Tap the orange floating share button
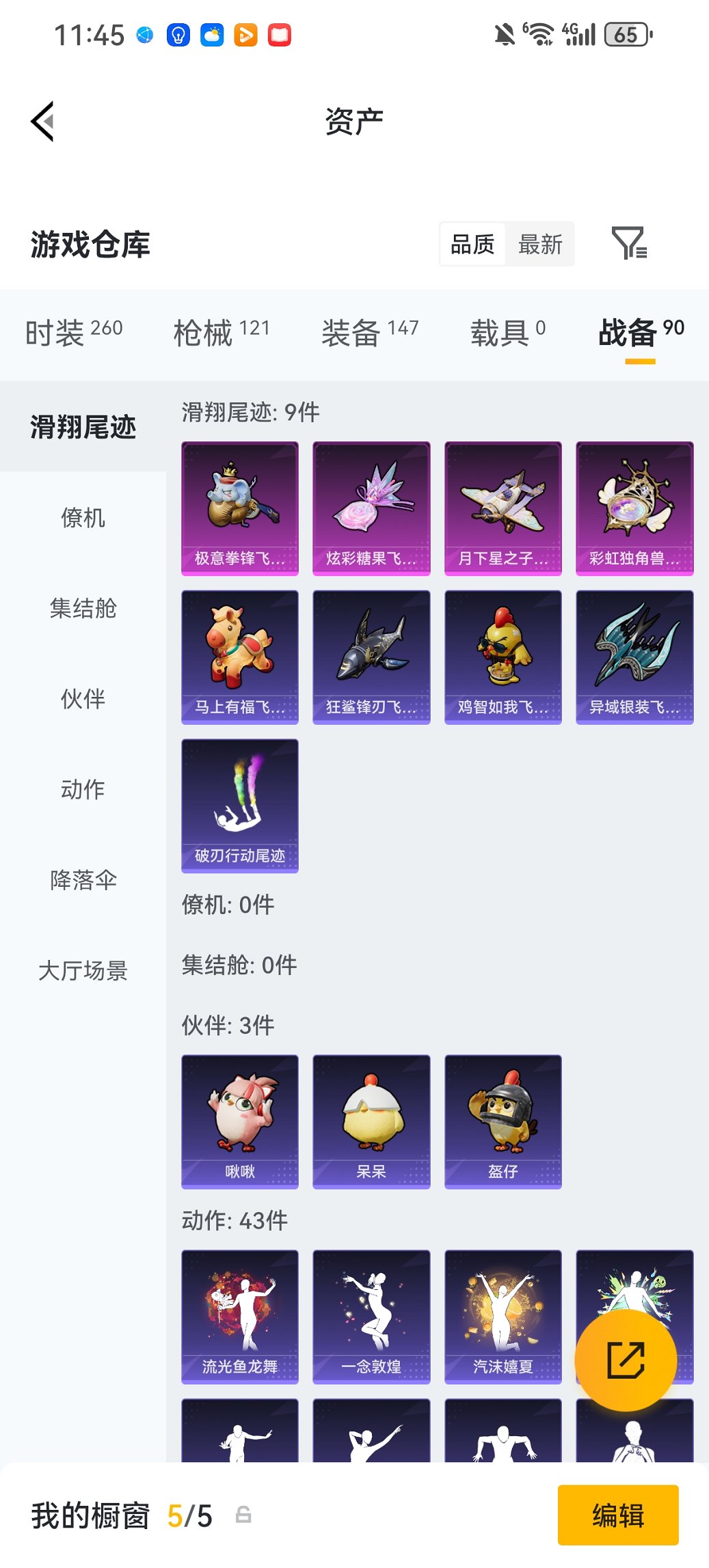Viewport: 709px width, 1568px height. [x=626, y=1360]
